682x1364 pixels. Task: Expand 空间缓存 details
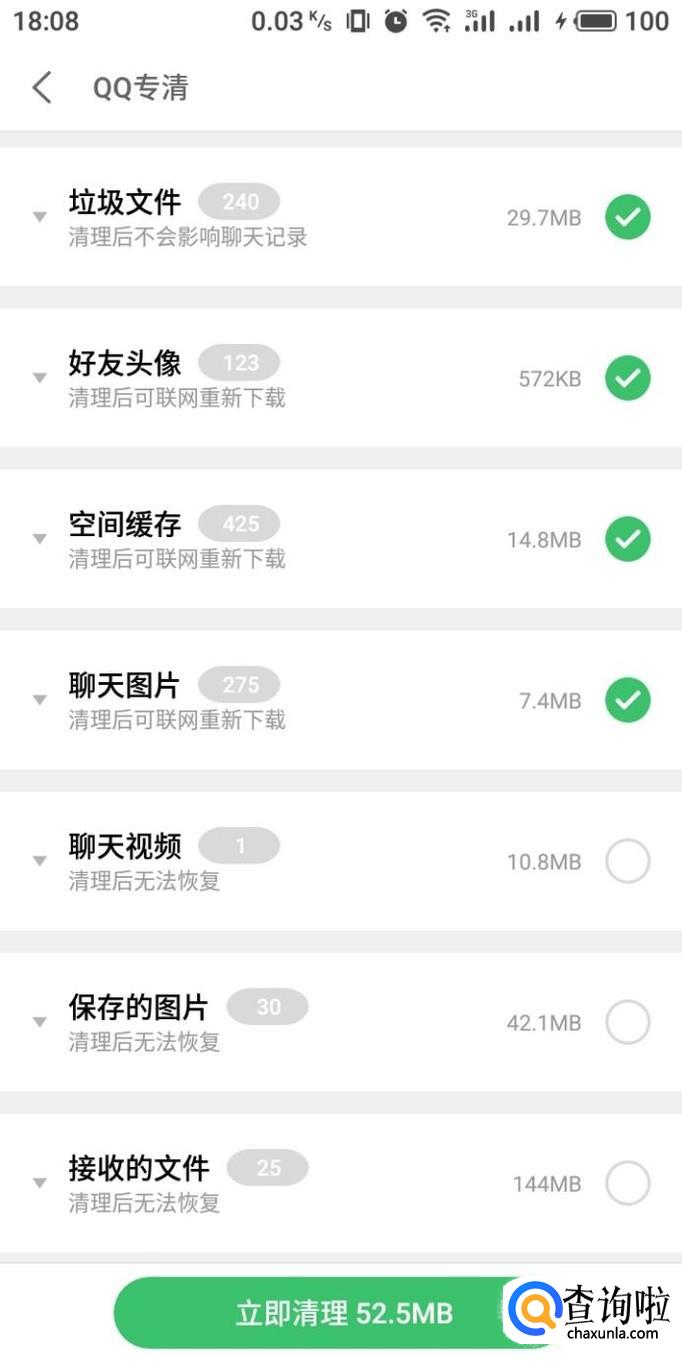(x=40, y=538)
